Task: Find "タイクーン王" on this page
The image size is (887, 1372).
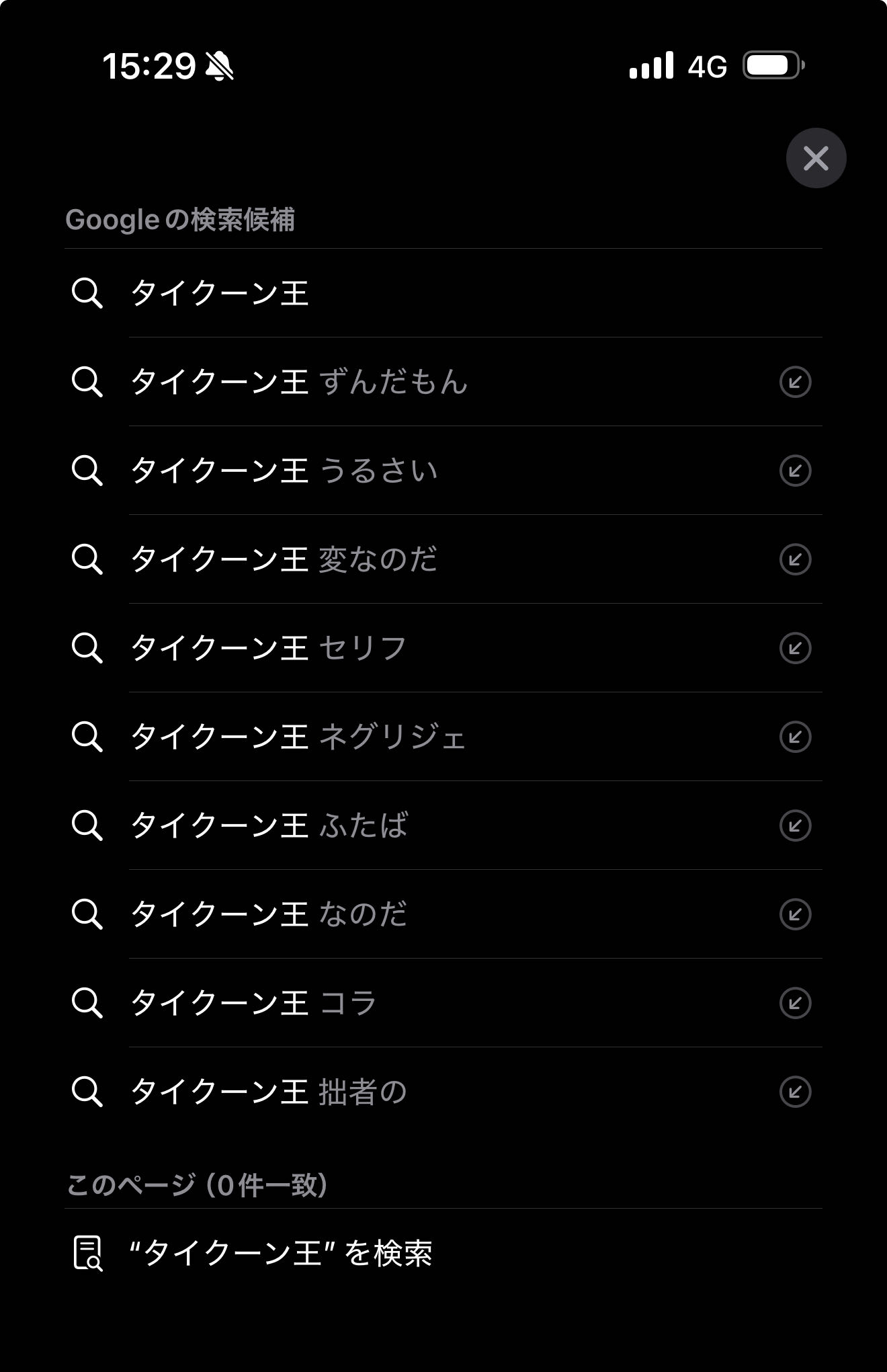Action: click(280, 1254)
